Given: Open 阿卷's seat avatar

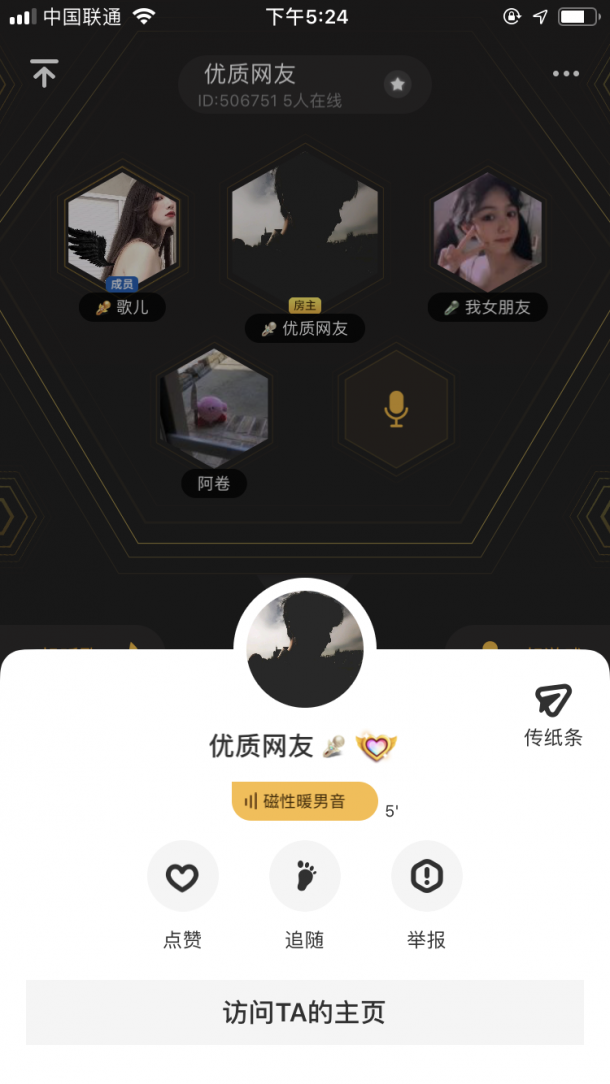Looking at the screenshot, I should pos(214,409).
